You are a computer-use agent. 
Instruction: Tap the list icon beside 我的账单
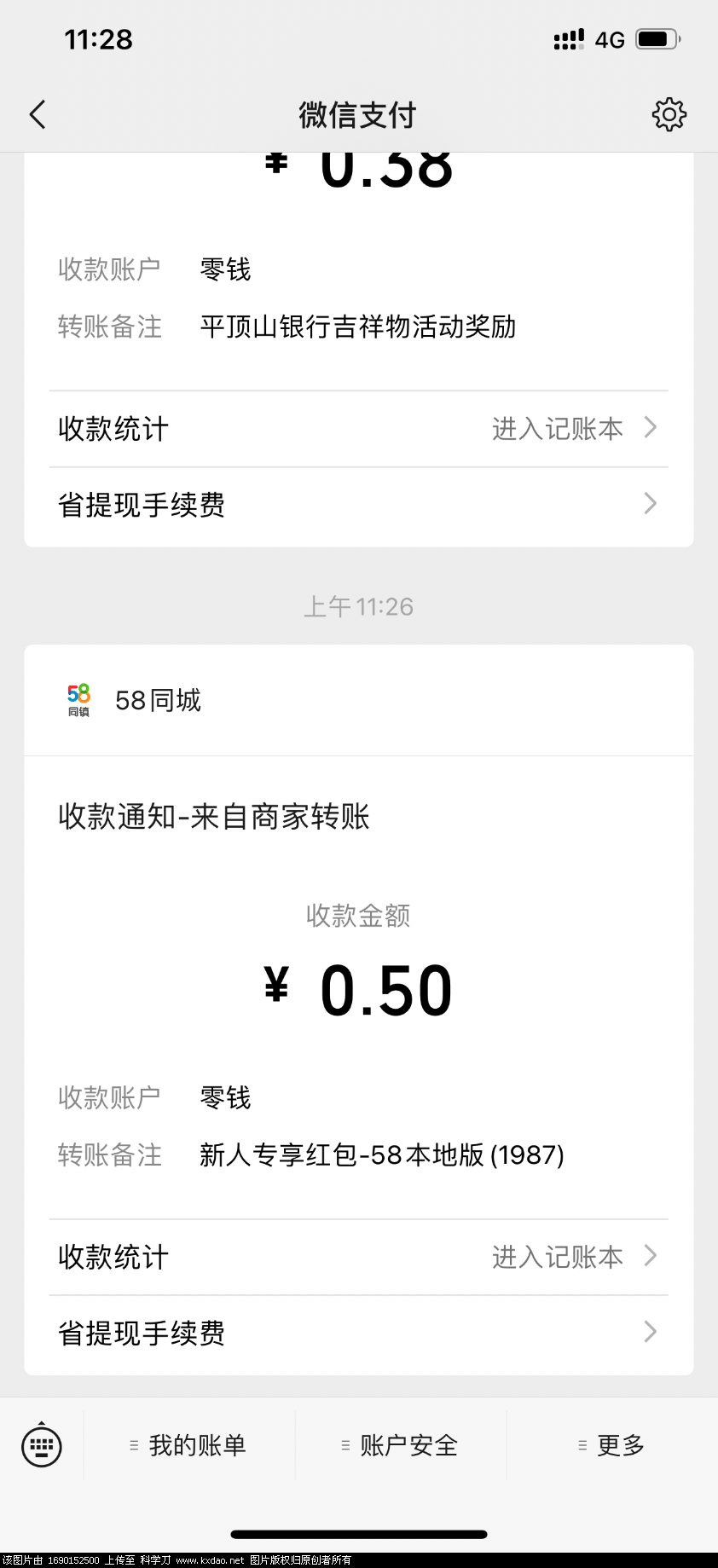point(133,1444)
